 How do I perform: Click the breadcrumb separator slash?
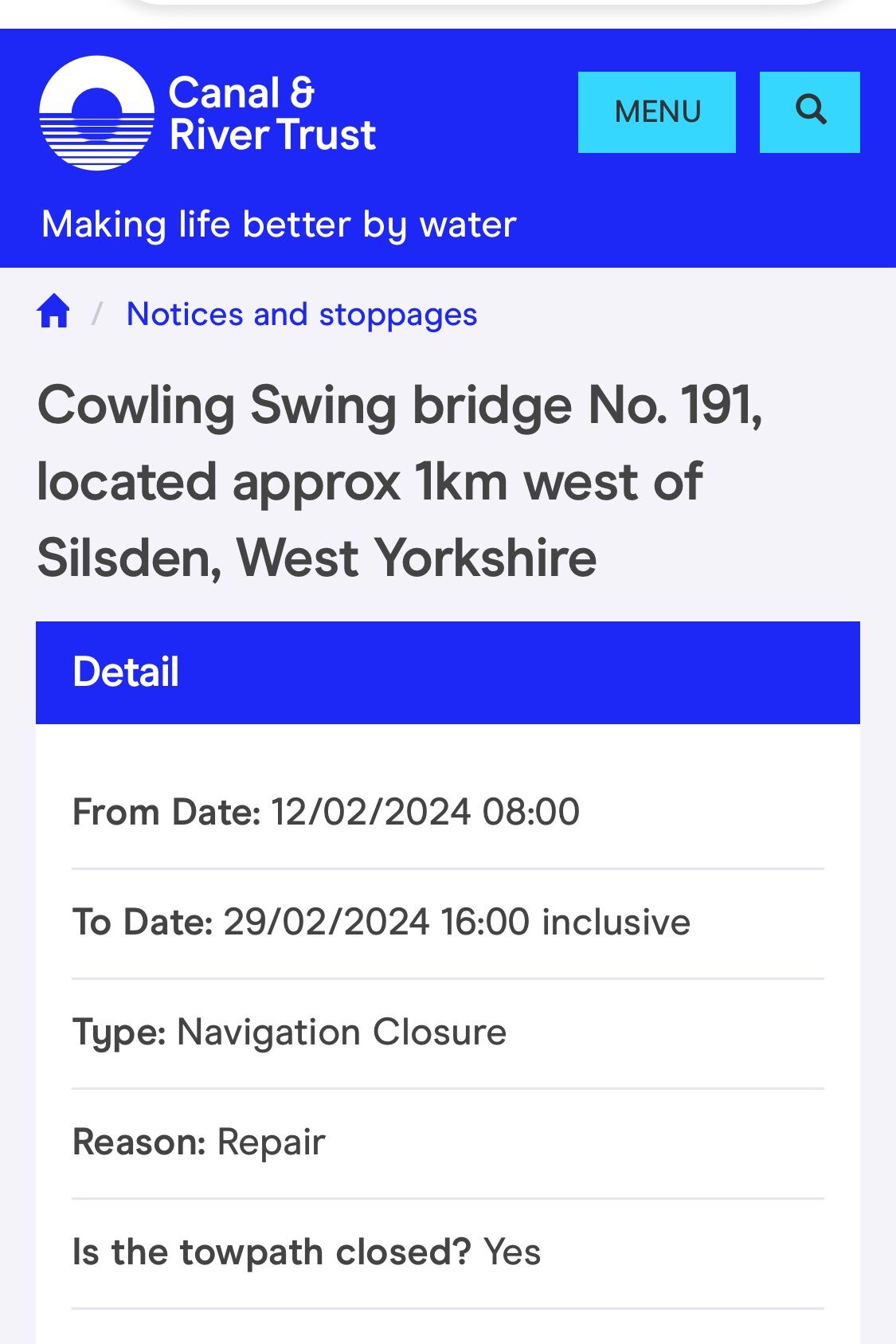click(x=97, y=312)
